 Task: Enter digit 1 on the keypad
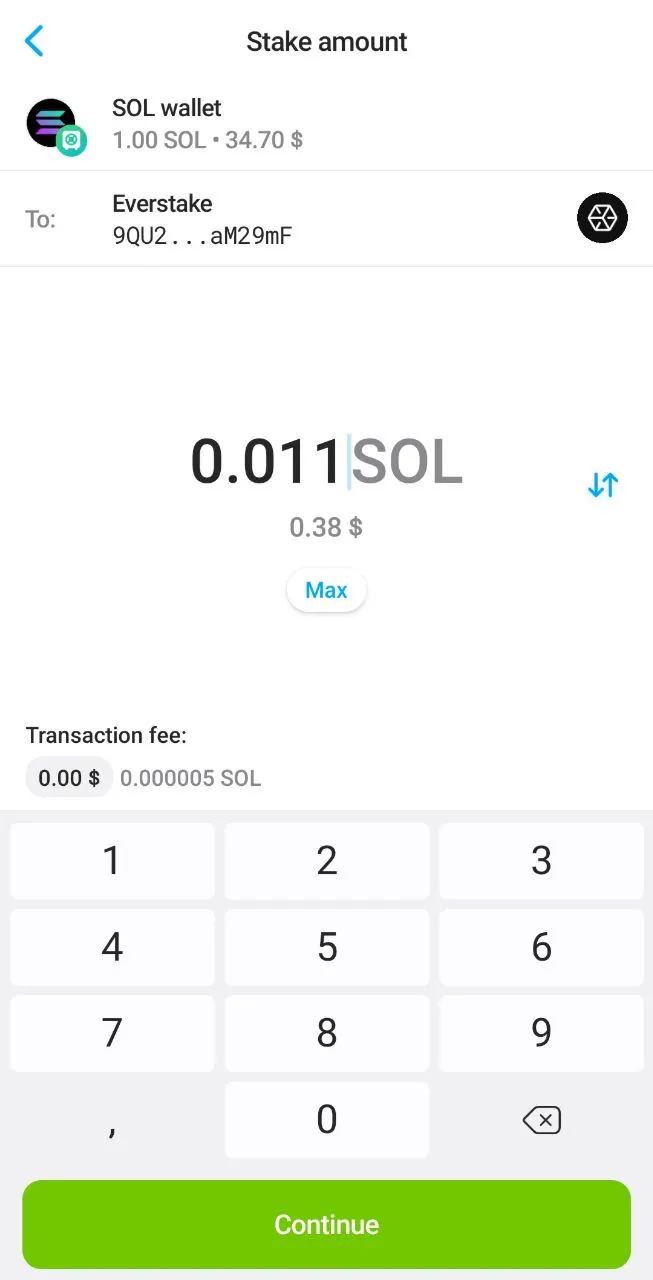[112, 861]
